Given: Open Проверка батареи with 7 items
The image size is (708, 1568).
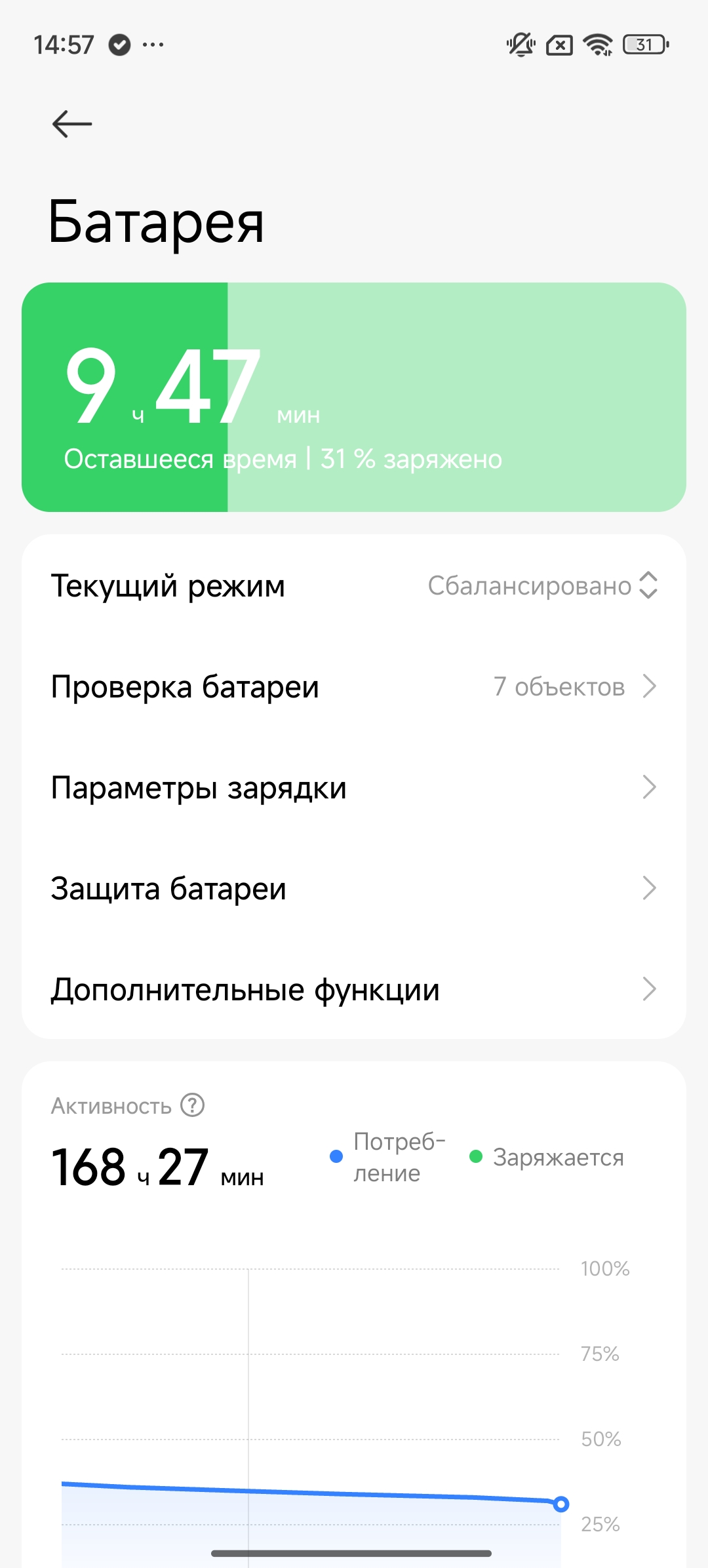Looking at the screenshot, I should pos(354,686).
